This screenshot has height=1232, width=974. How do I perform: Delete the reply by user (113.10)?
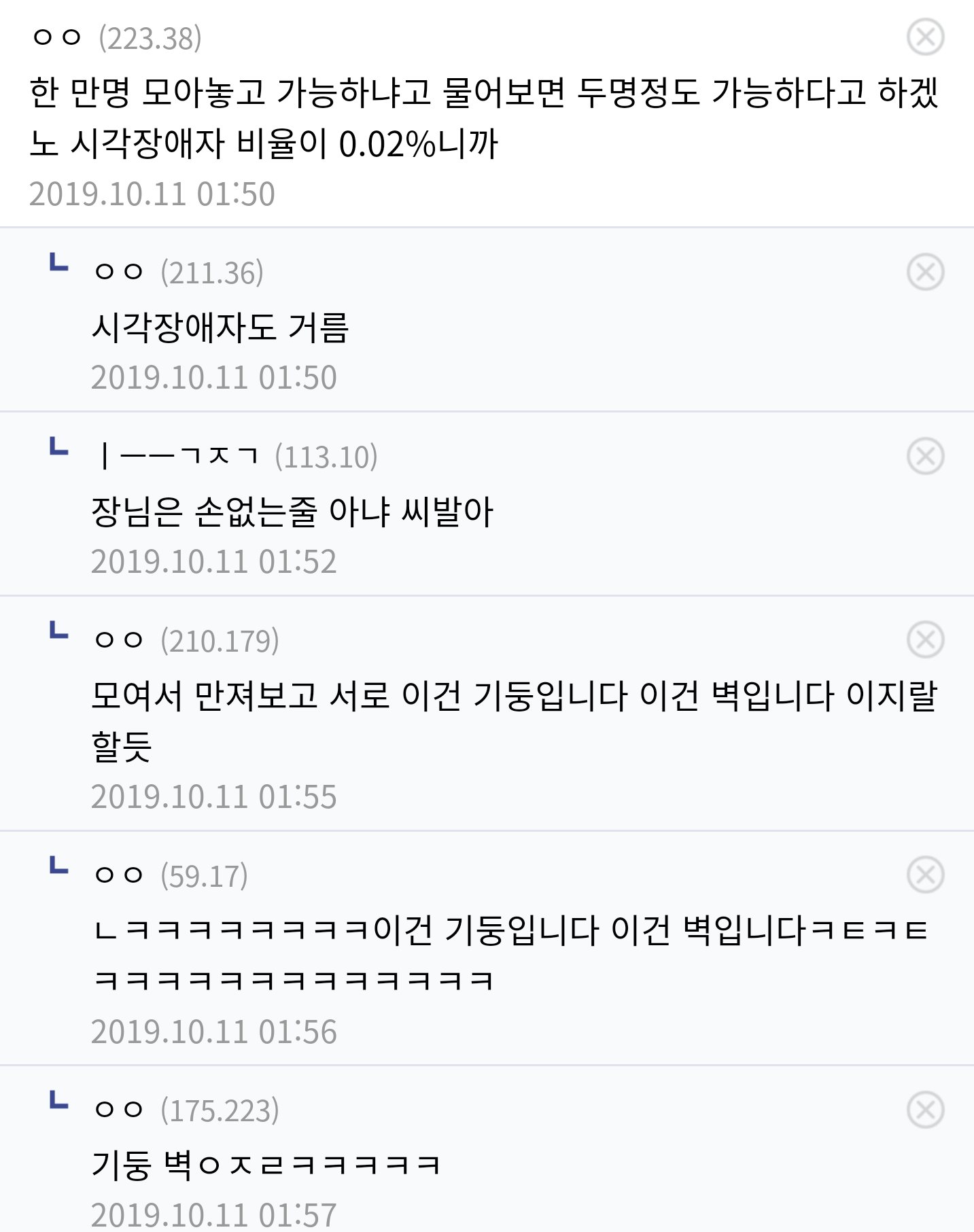(x=925, y=456)
